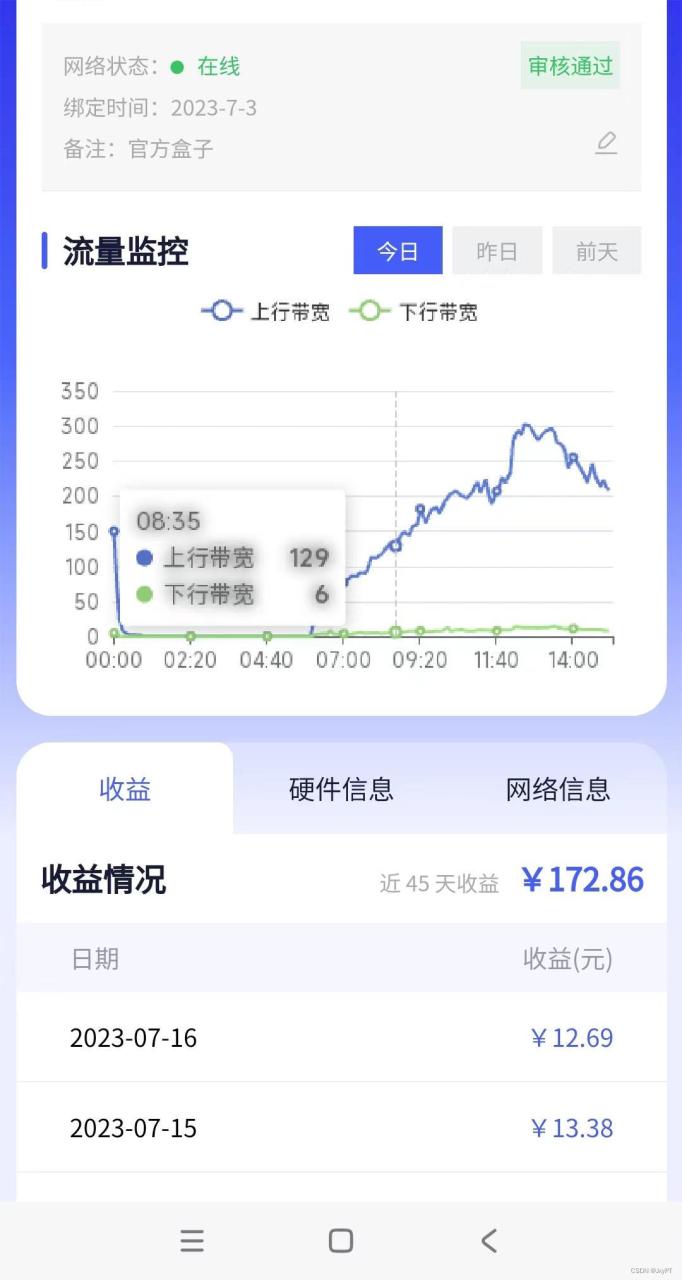This screenshot has height=1280, width=682.
Task: Tap the system back button
Action: (x=488, y=1241)
